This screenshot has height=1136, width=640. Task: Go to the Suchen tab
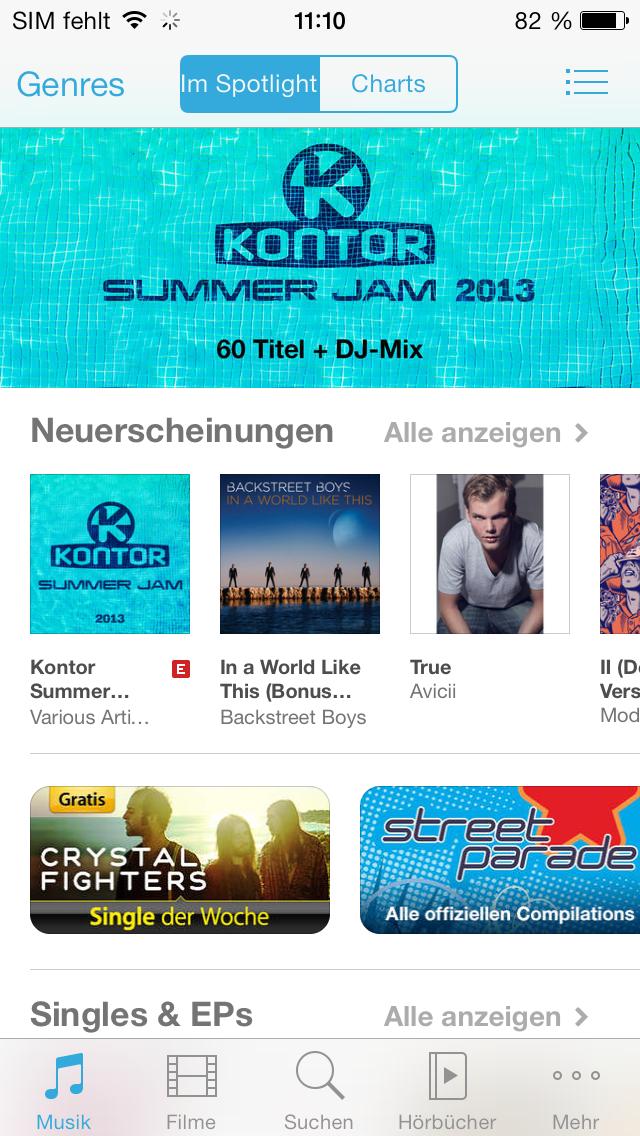coord(319,1089)
